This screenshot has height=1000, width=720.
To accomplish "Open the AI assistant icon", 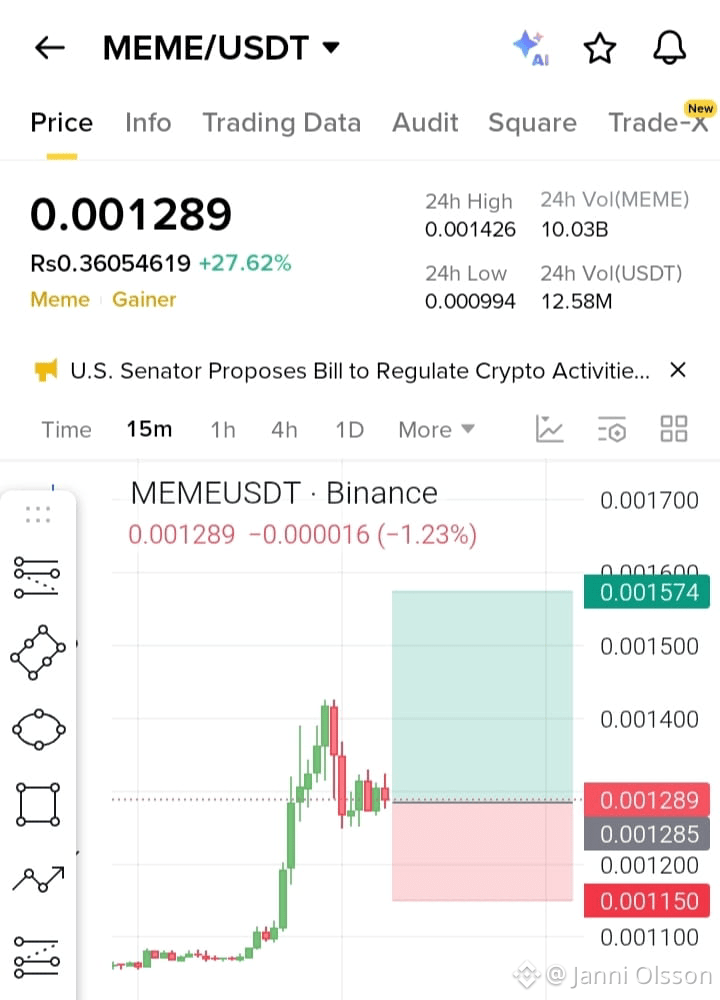I will [530, 47].
